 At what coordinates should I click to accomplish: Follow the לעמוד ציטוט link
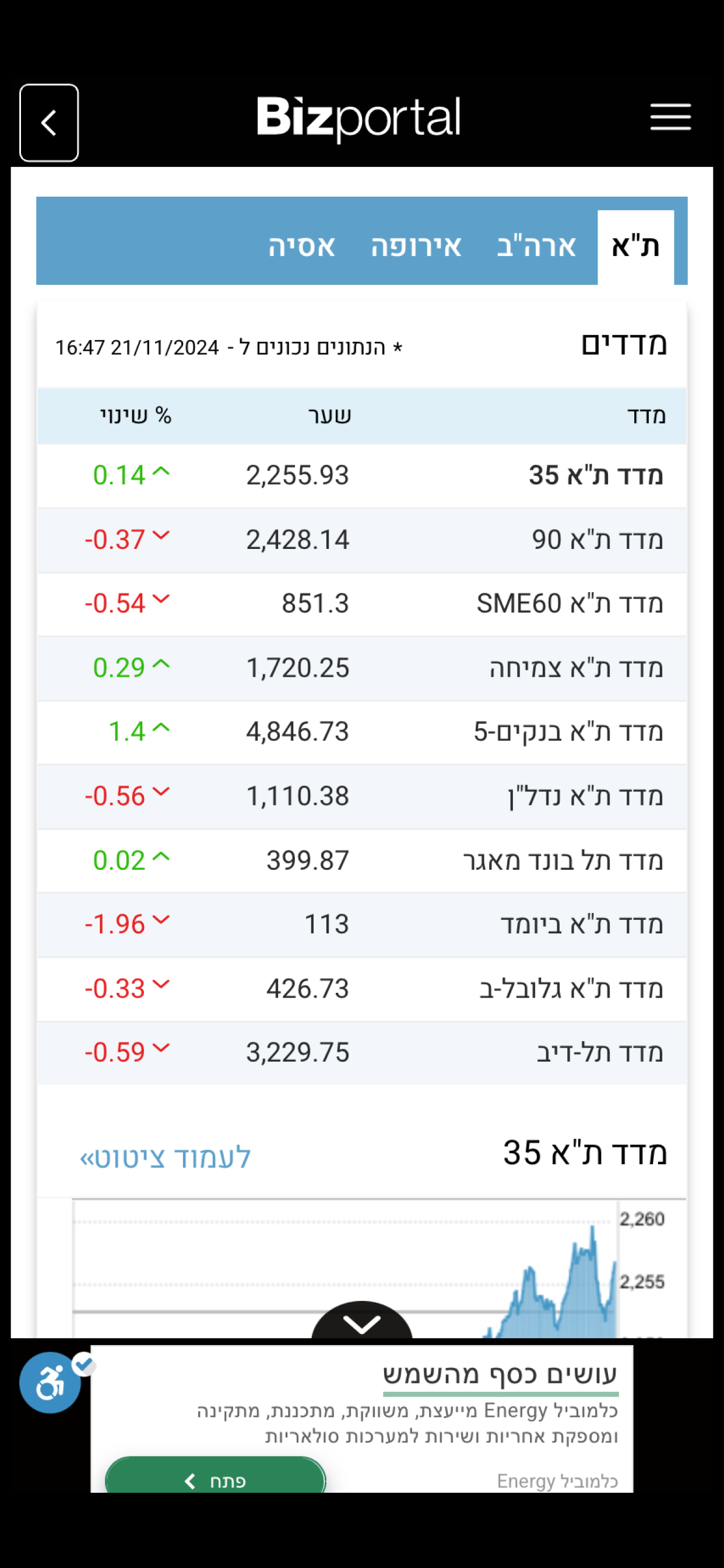click(x=166, y=1158)
